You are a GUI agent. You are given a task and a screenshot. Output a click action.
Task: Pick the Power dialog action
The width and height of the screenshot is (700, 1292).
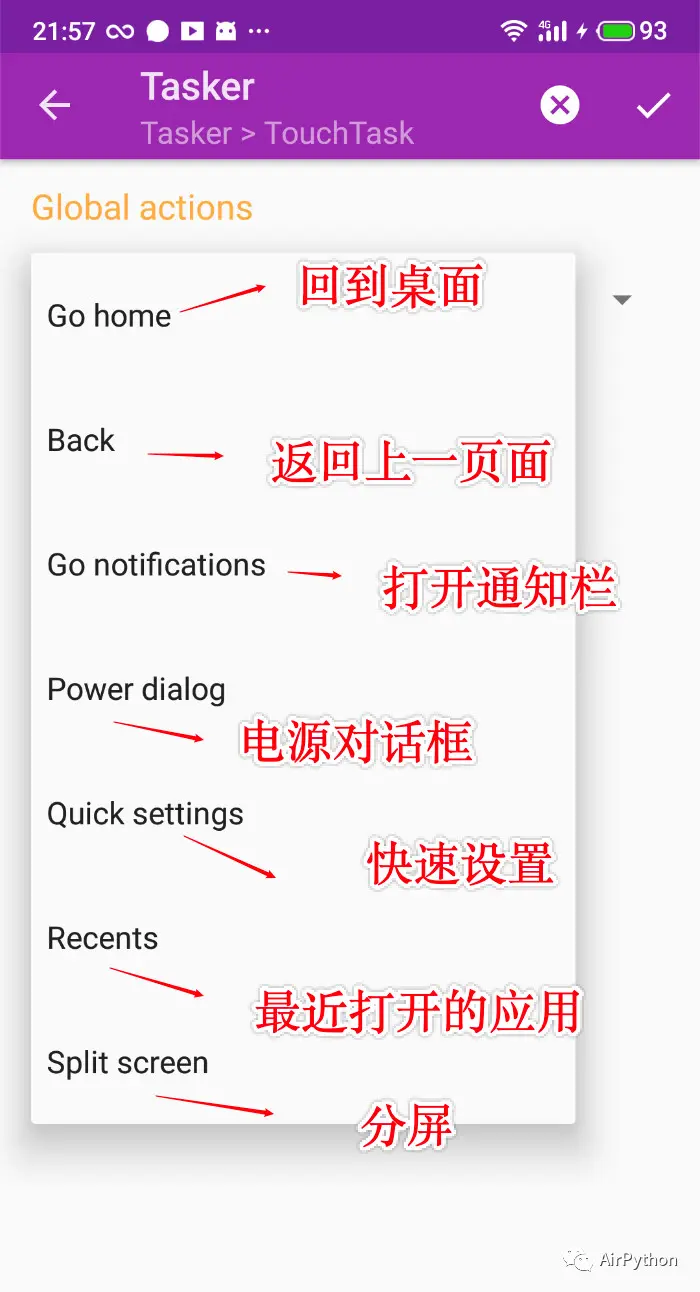click(303, 689)
